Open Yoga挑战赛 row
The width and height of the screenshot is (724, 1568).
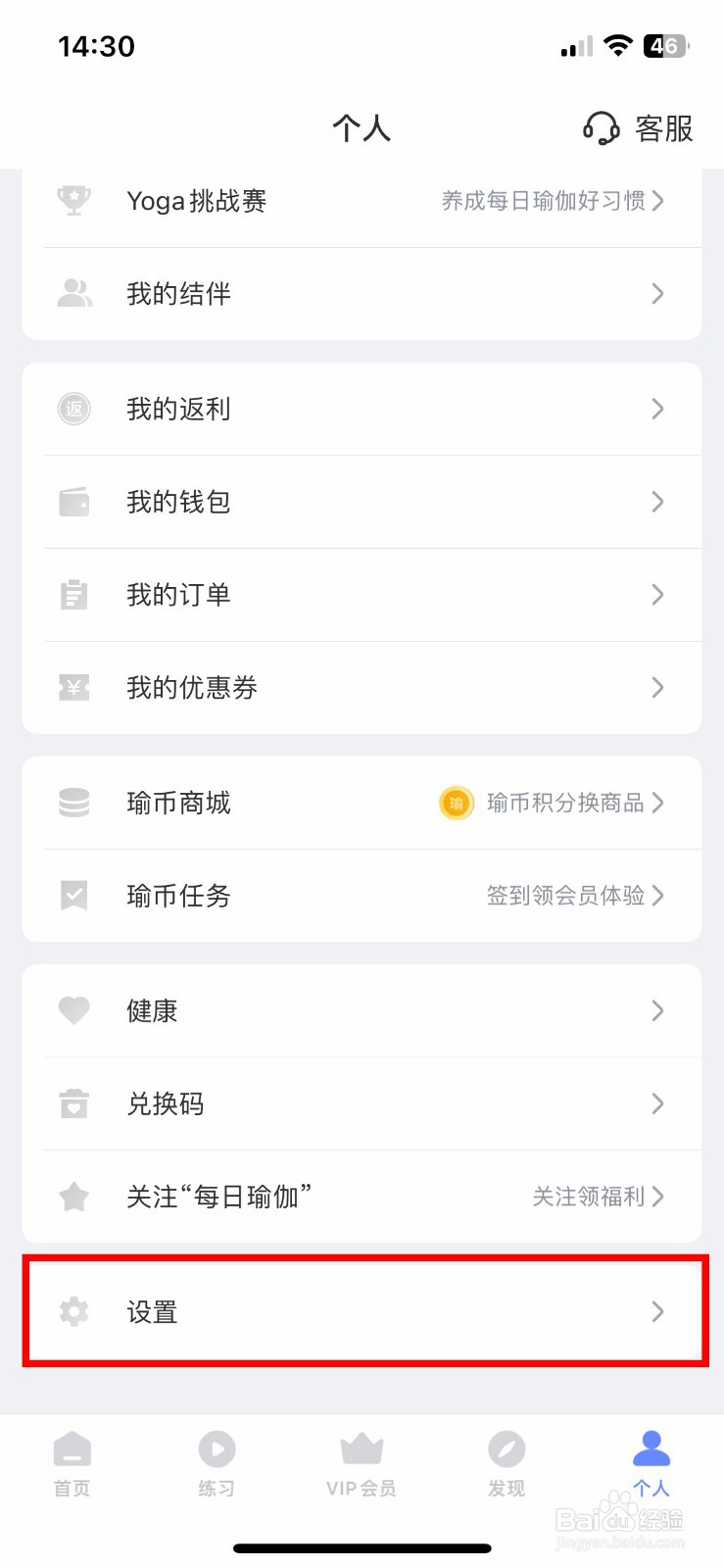(x=362, y=202)
